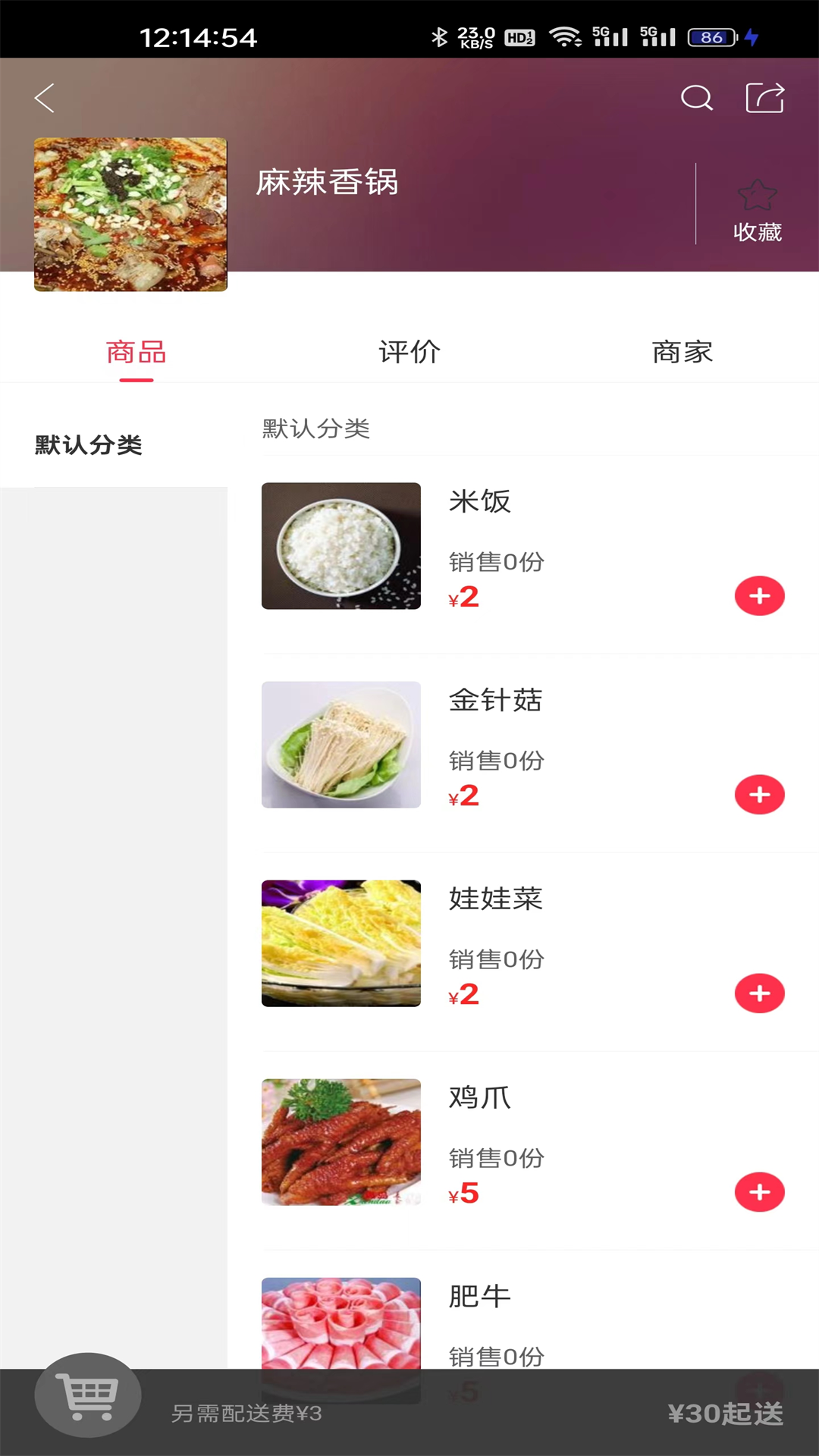Open search in the shop header
This screenshot has width=819, height=1456.
point(696,98)
